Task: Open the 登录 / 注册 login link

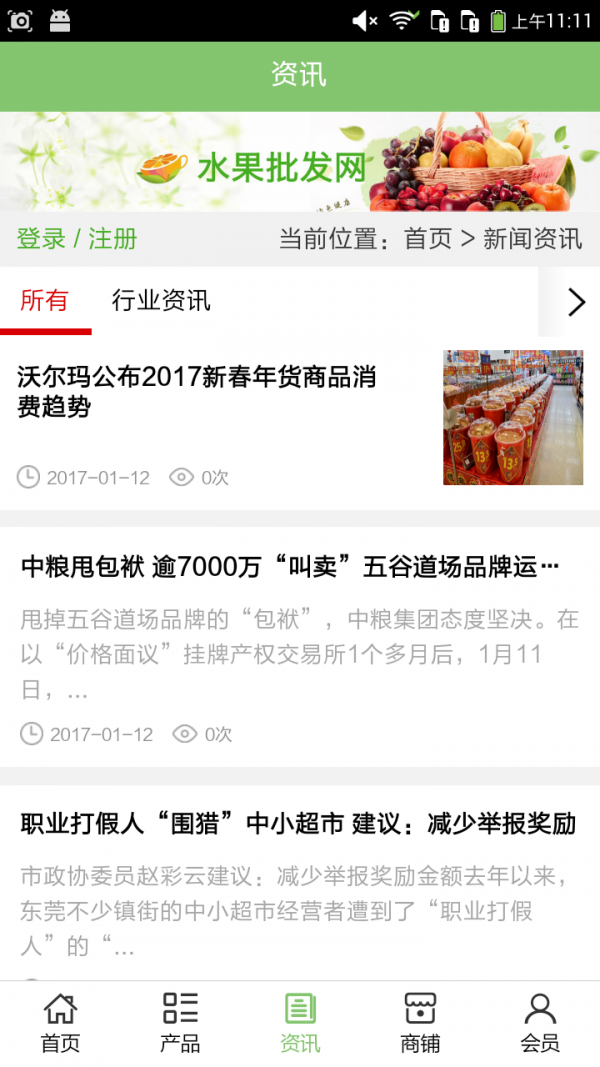Action: [77, 239]
